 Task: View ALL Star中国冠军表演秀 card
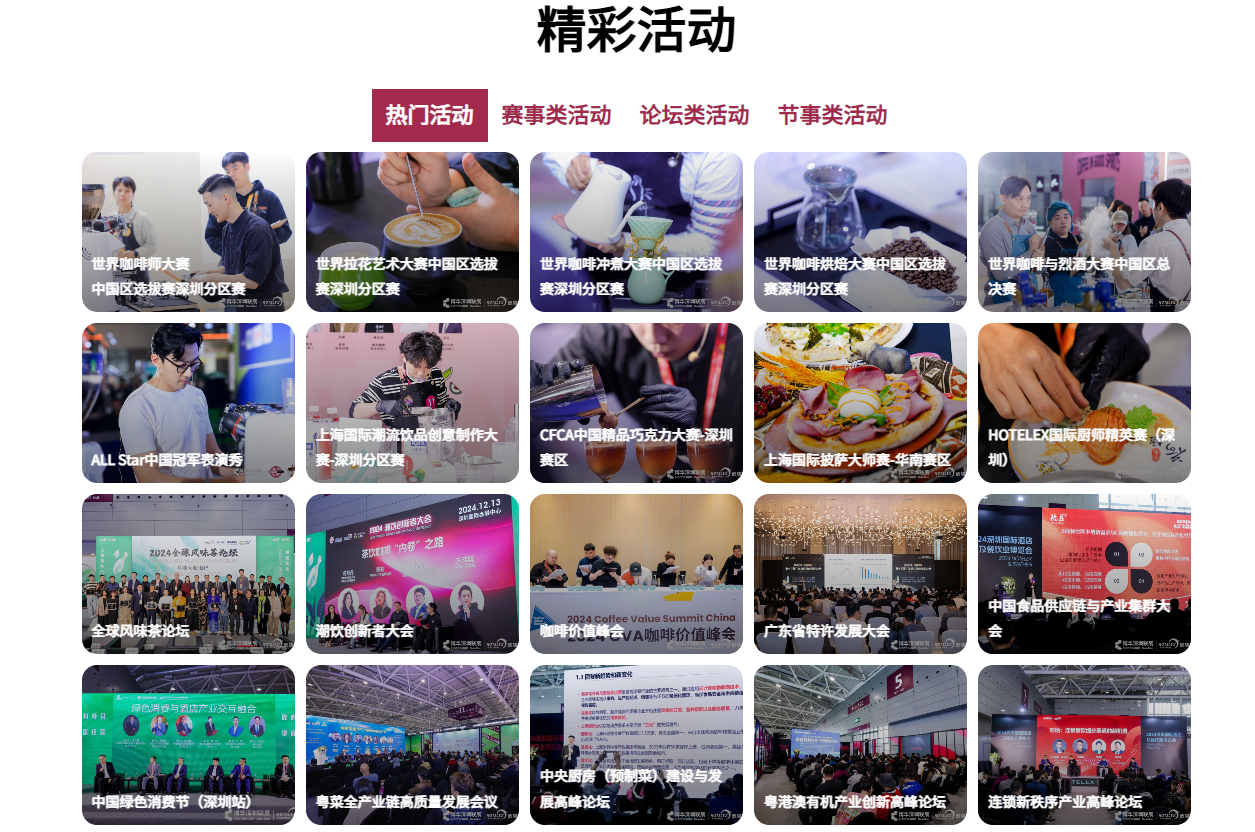[x=188, y=403]
